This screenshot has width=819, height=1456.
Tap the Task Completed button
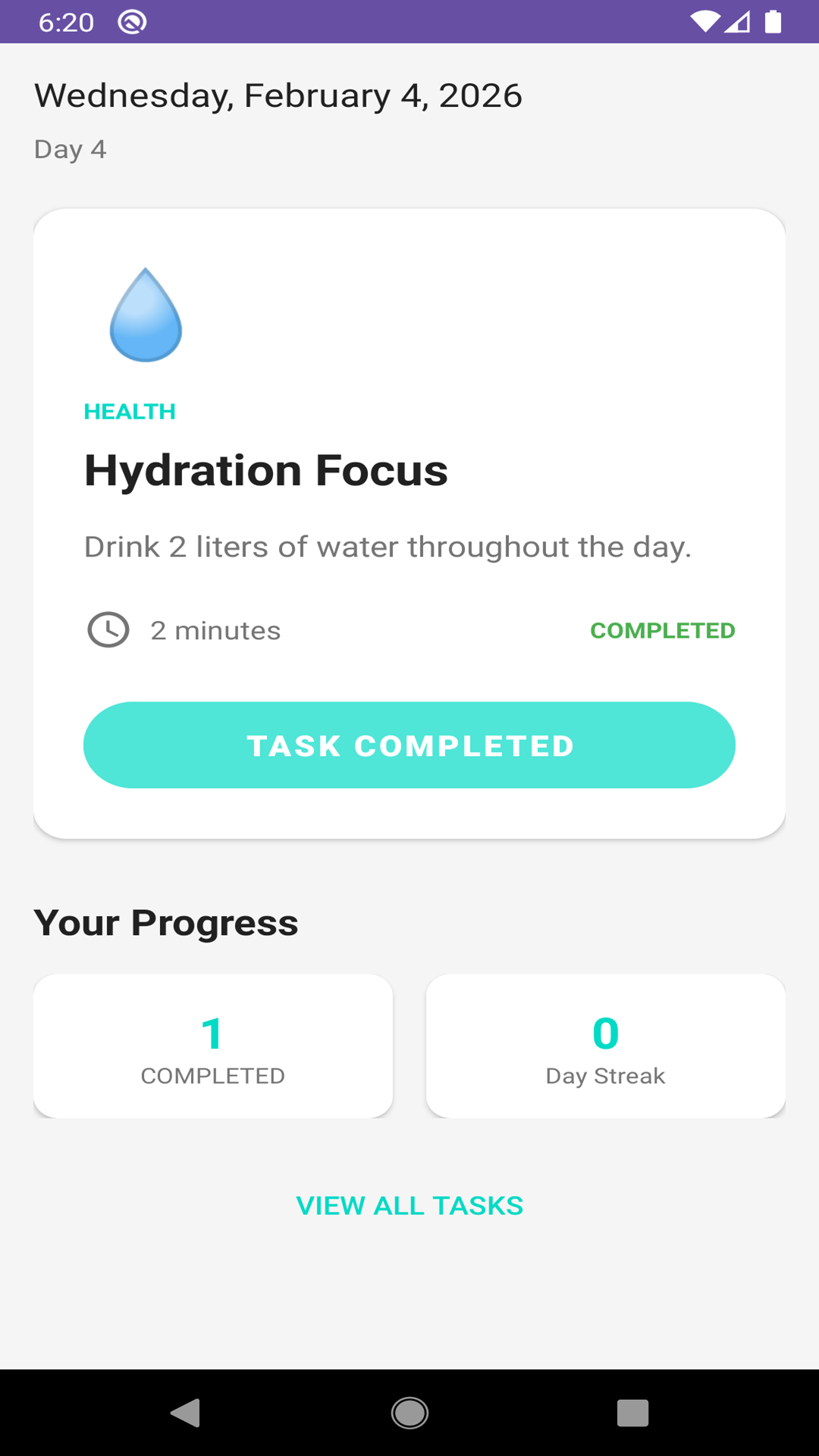pos(409,745)
